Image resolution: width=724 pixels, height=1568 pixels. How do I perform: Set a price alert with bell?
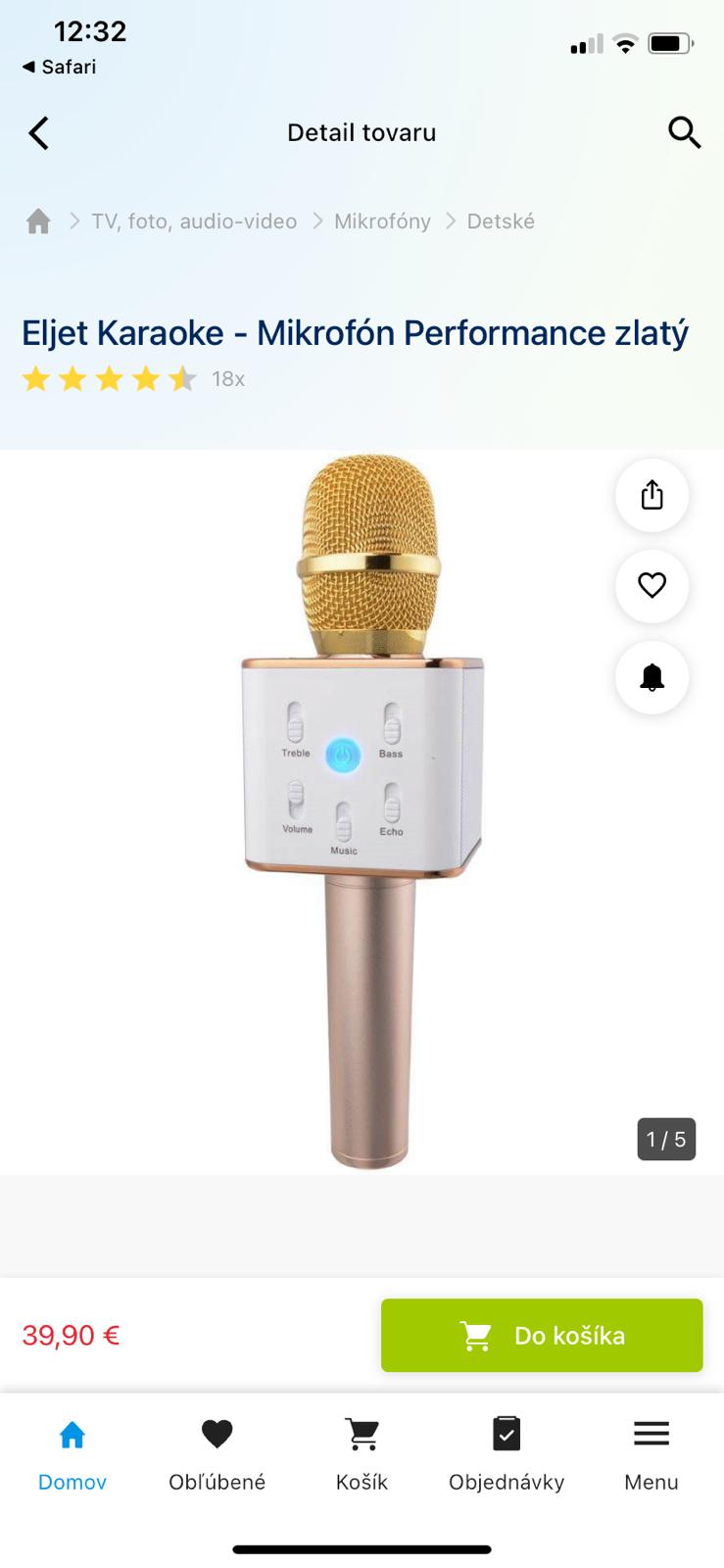(652, 677)
